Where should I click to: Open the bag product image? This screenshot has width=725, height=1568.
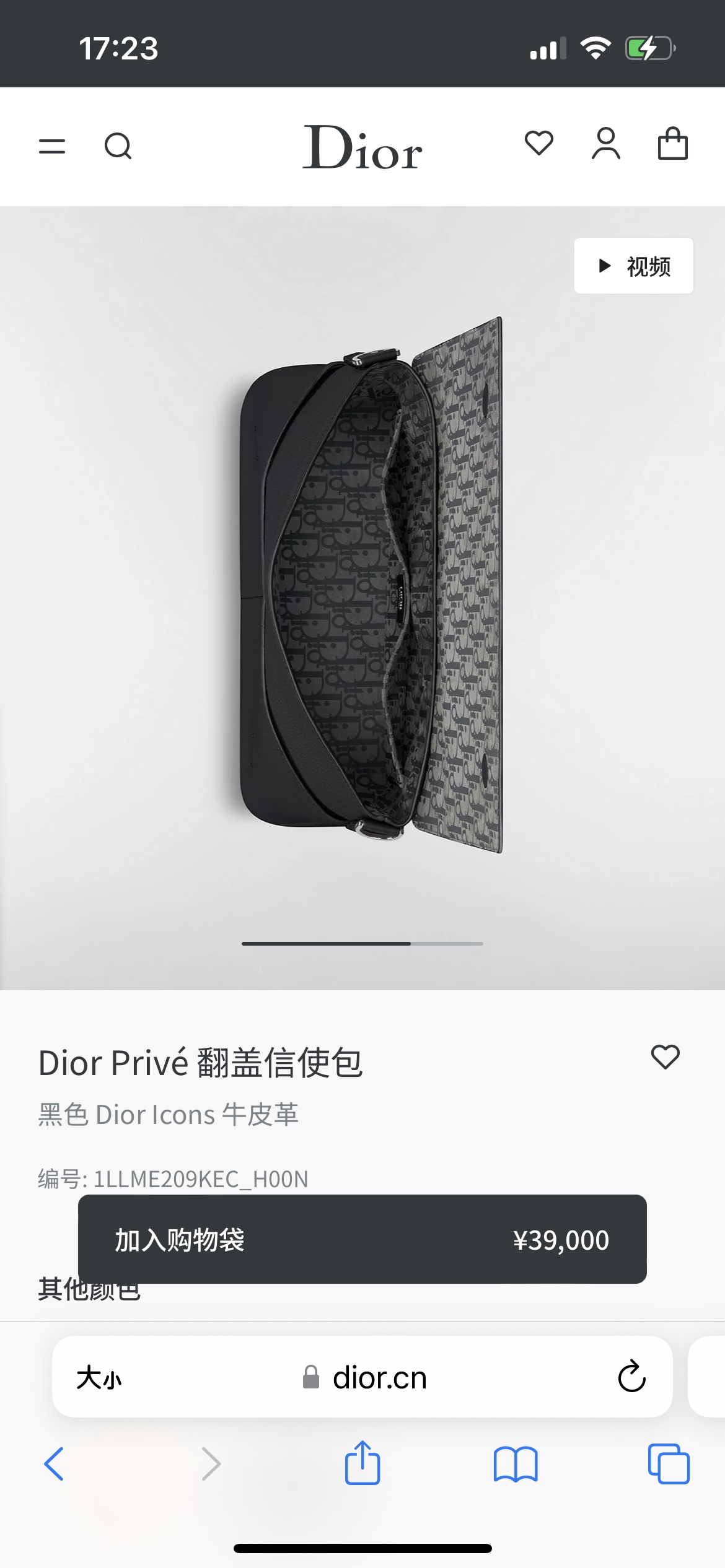click(x=372, y=585)
